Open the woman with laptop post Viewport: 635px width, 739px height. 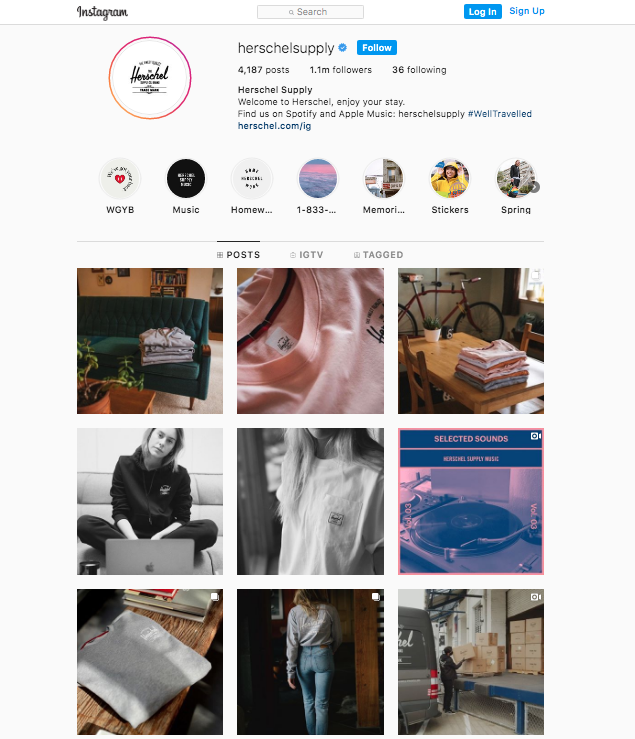(x=150, y=501)
